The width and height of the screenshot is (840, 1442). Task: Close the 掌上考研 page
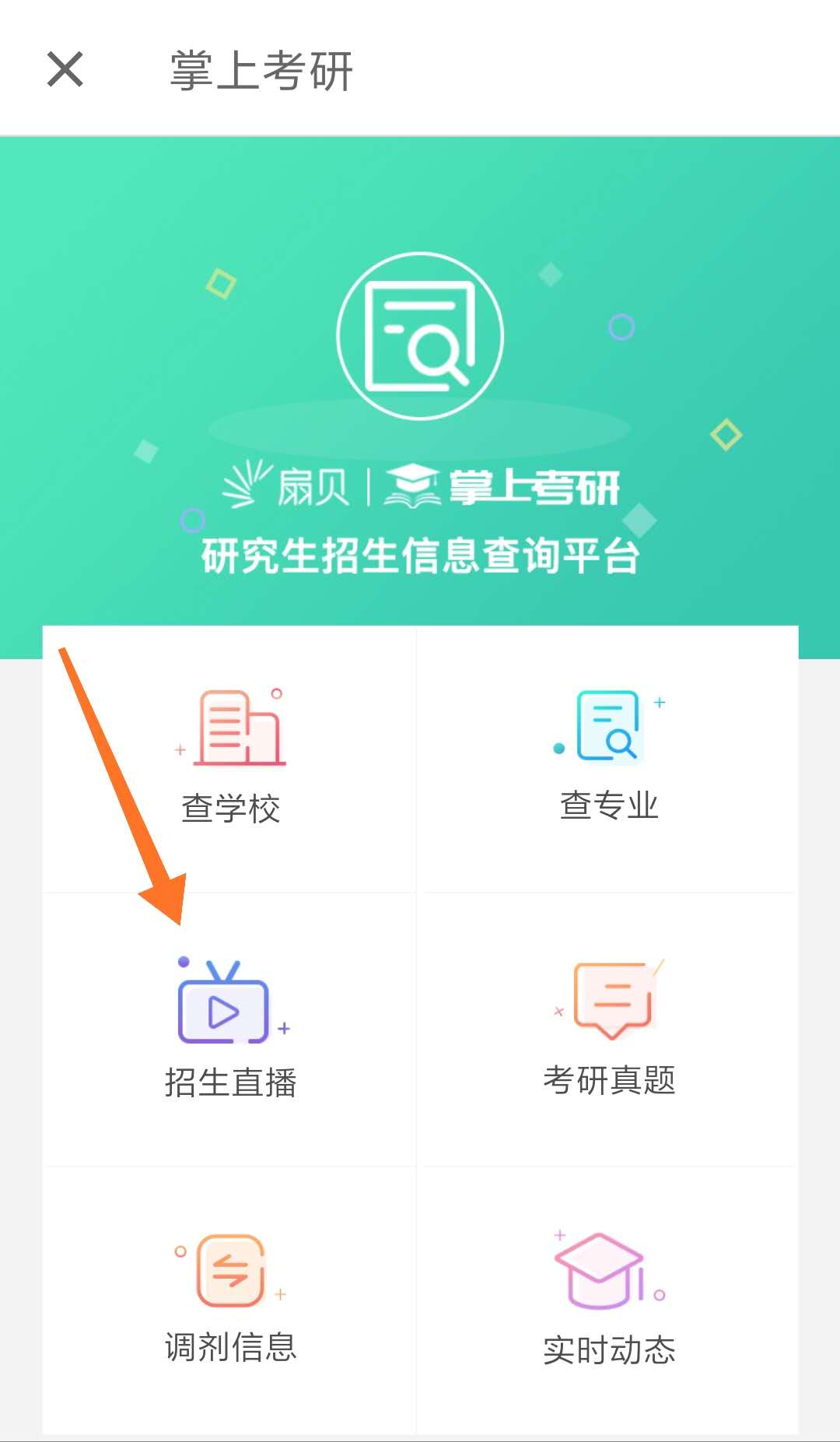[65, 69]
